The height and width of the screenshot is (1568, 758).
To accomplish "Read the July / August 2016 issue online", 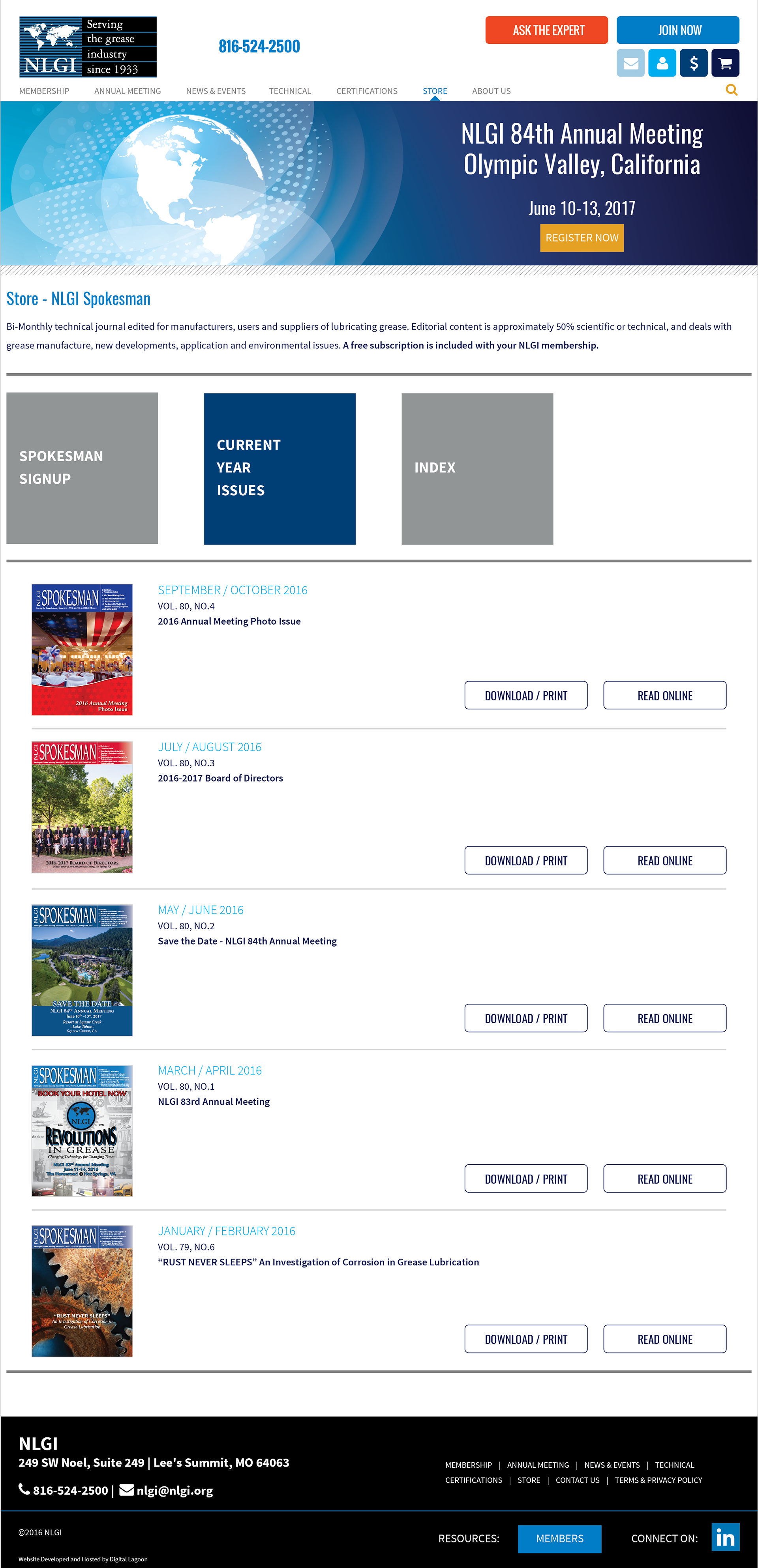I will coord(665,860).
